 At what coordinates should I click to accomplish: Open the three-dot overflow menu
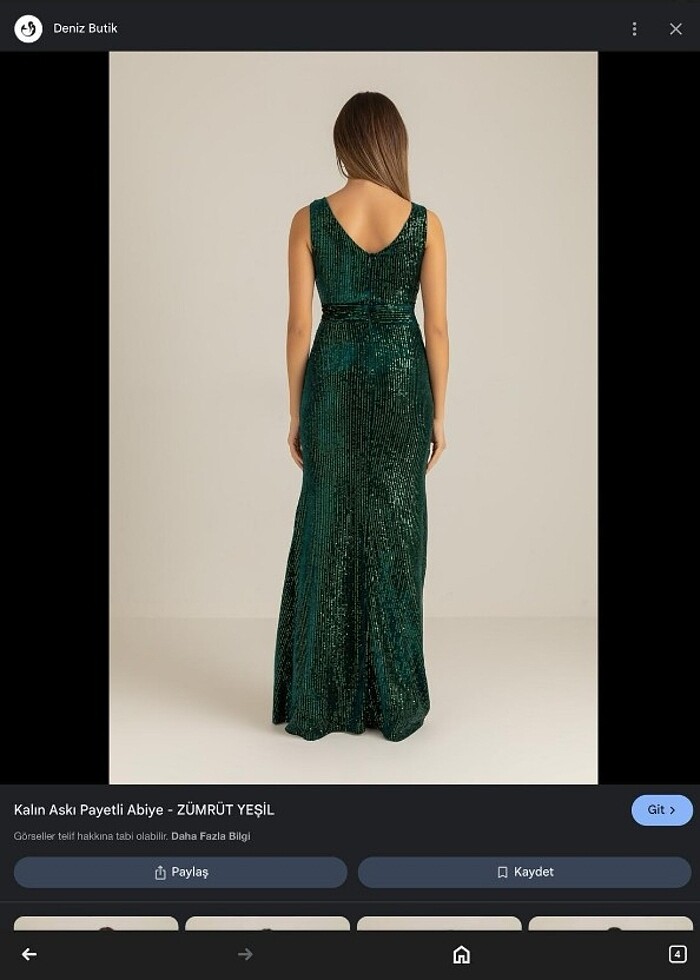coord(634,29)
